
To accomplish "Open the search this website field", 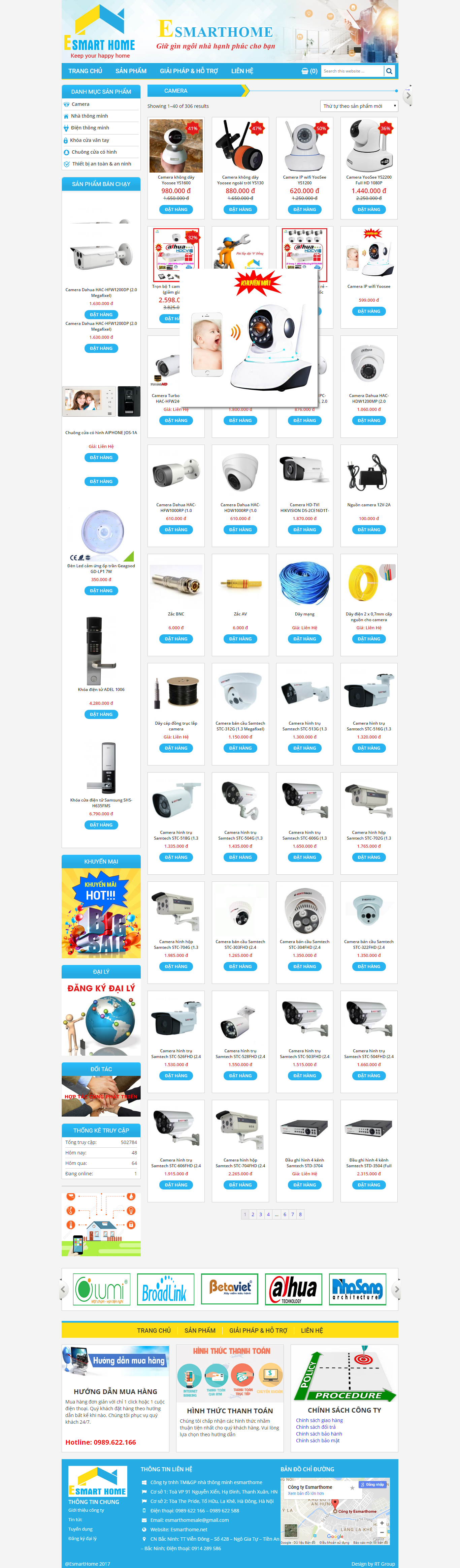I will (352, 71).
